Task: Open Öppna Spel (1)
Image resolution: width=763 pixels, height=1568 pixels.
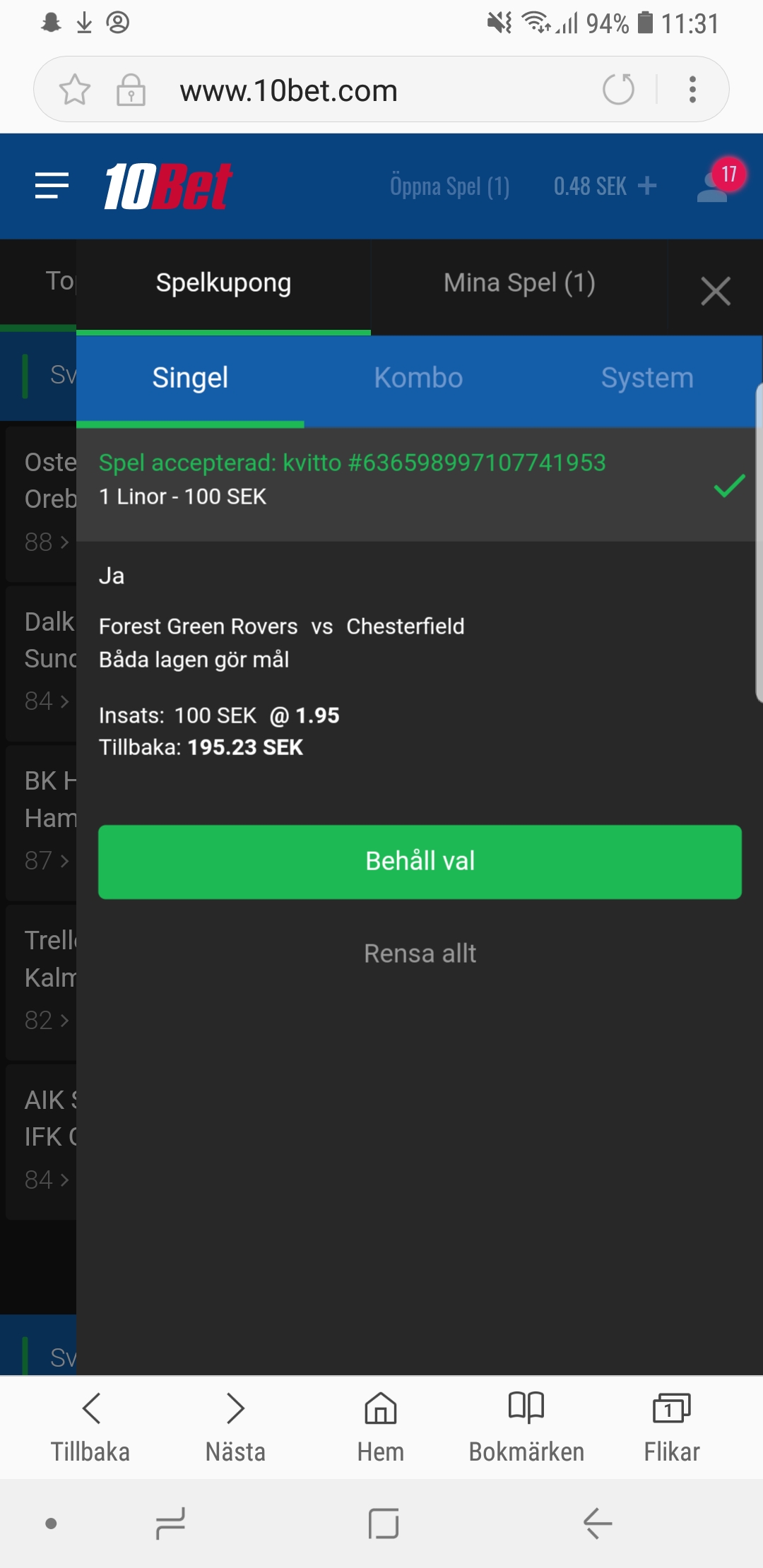Action: pyautogui.click(x=449, y=186)
